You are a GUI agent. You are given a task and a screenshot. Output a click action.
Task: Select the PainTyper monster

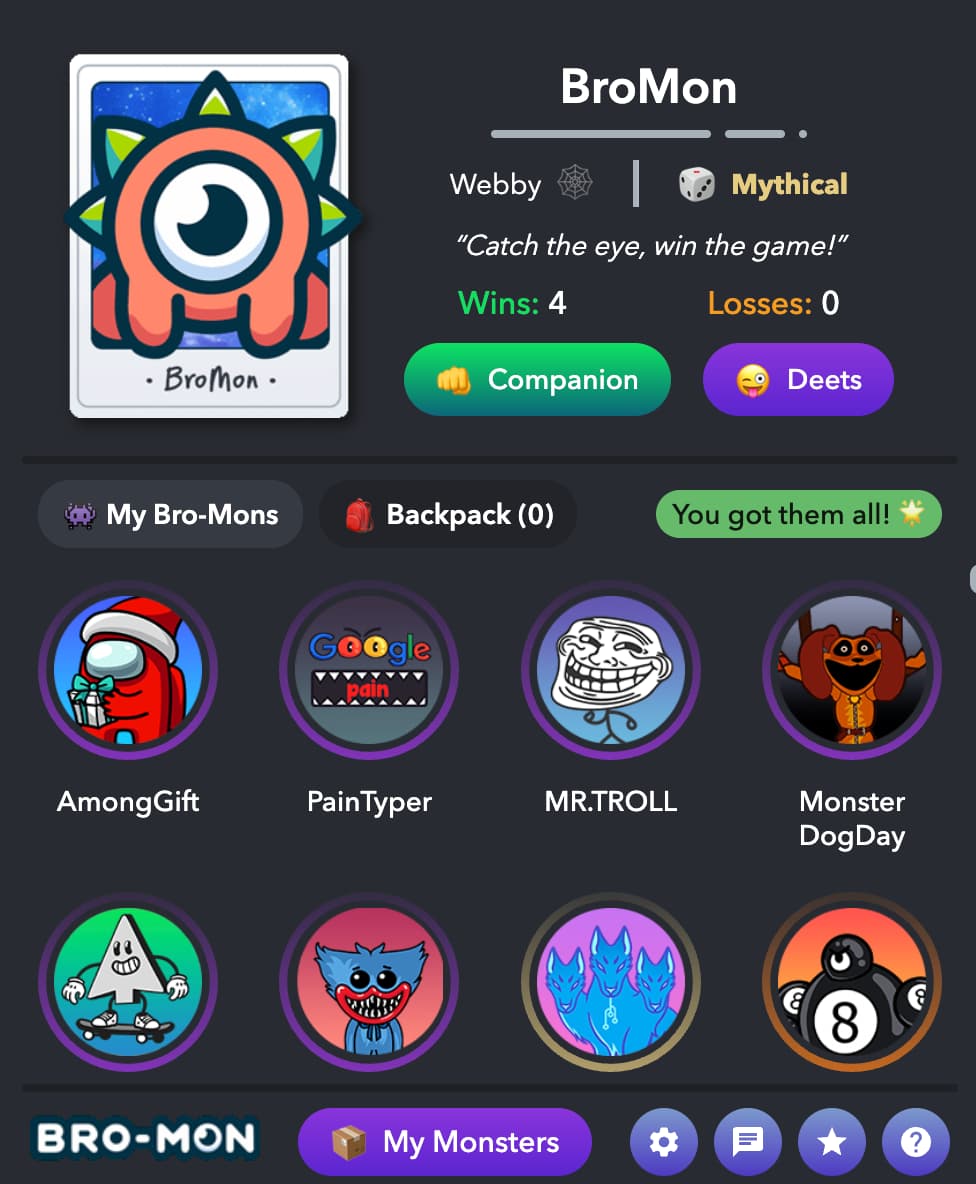click(x=369, y=671)
